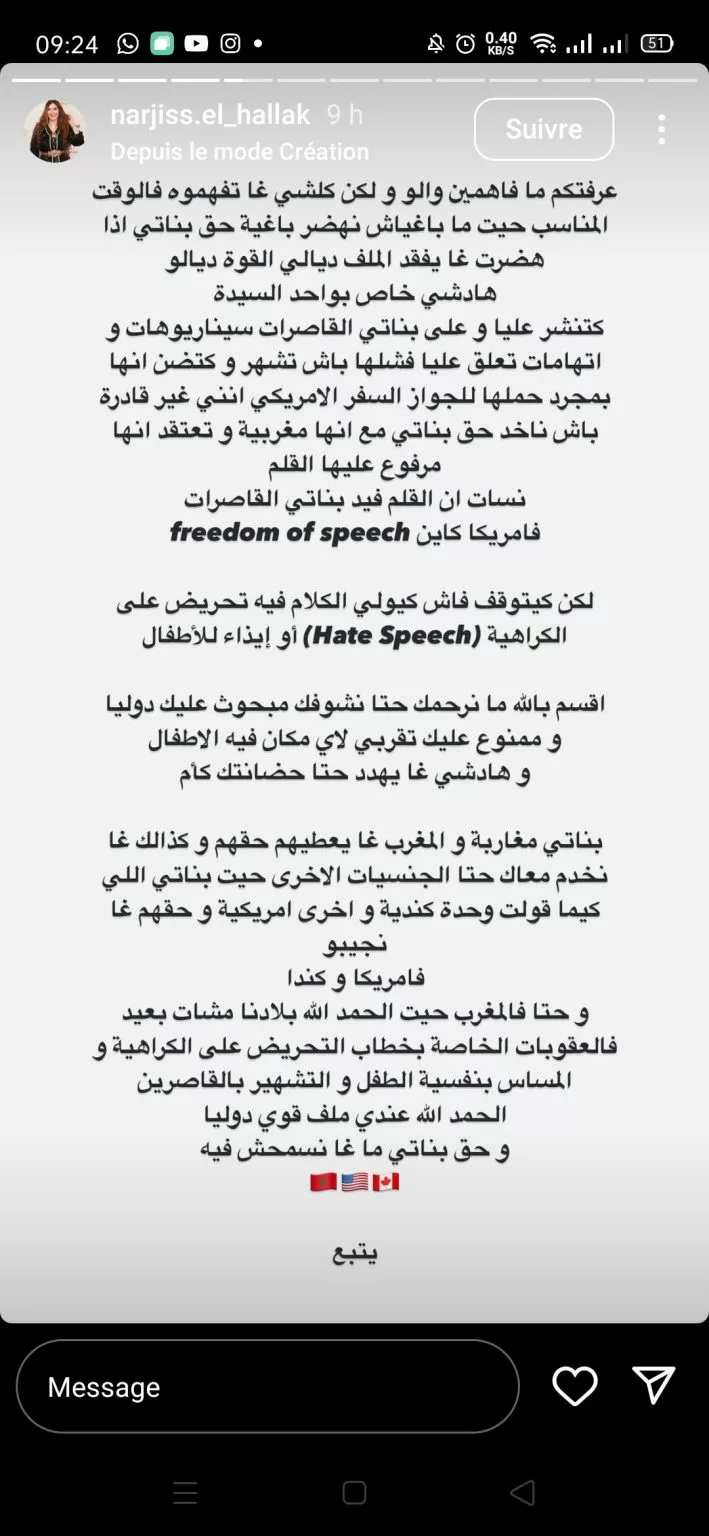Open the story overflow menu
Viewport: 709px width, 1536px height.
pos(661,129)
